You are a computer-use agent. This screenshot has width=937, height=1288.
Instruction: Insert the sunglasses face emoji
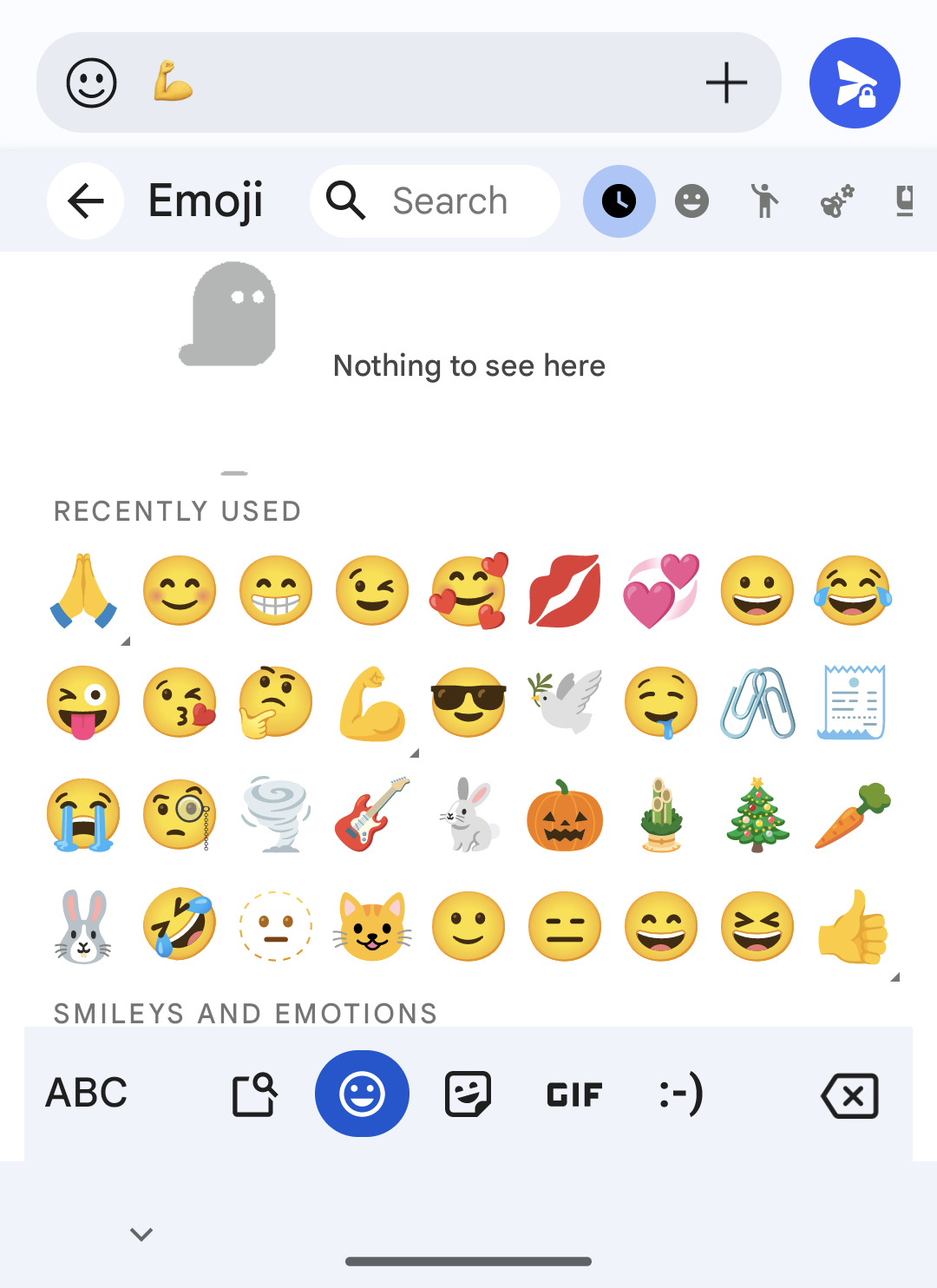pyautogui.click(x=468, y=702)
